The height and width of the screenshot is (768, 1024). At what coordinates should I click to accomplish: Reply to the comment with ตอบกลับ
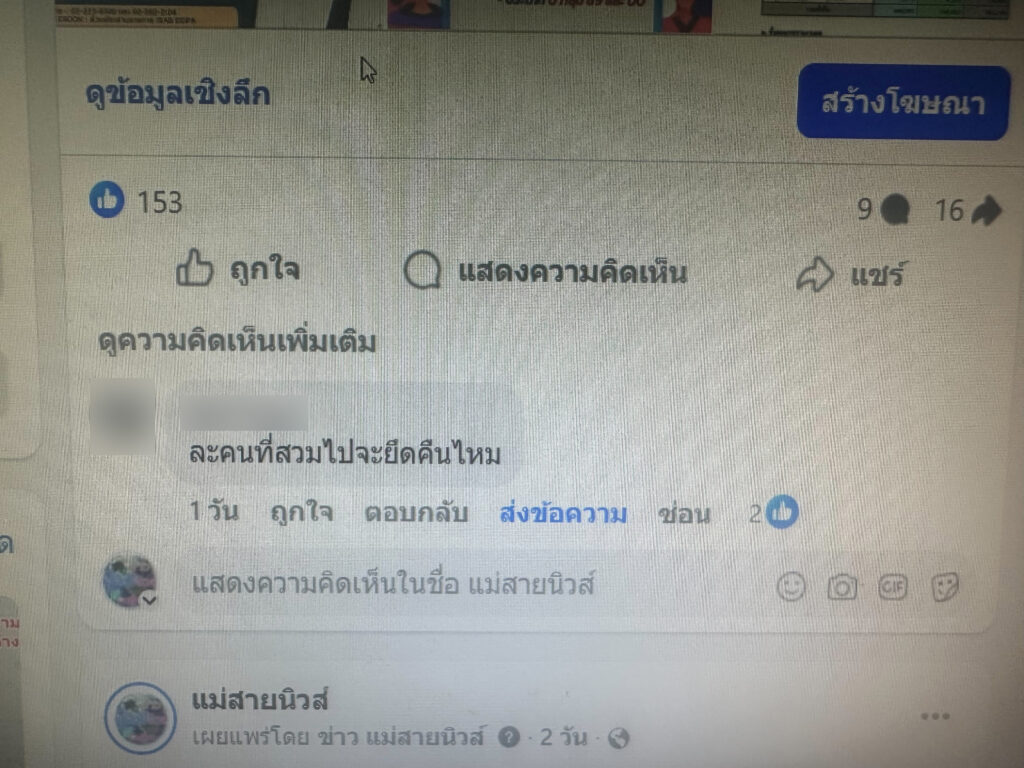point(417,514)
